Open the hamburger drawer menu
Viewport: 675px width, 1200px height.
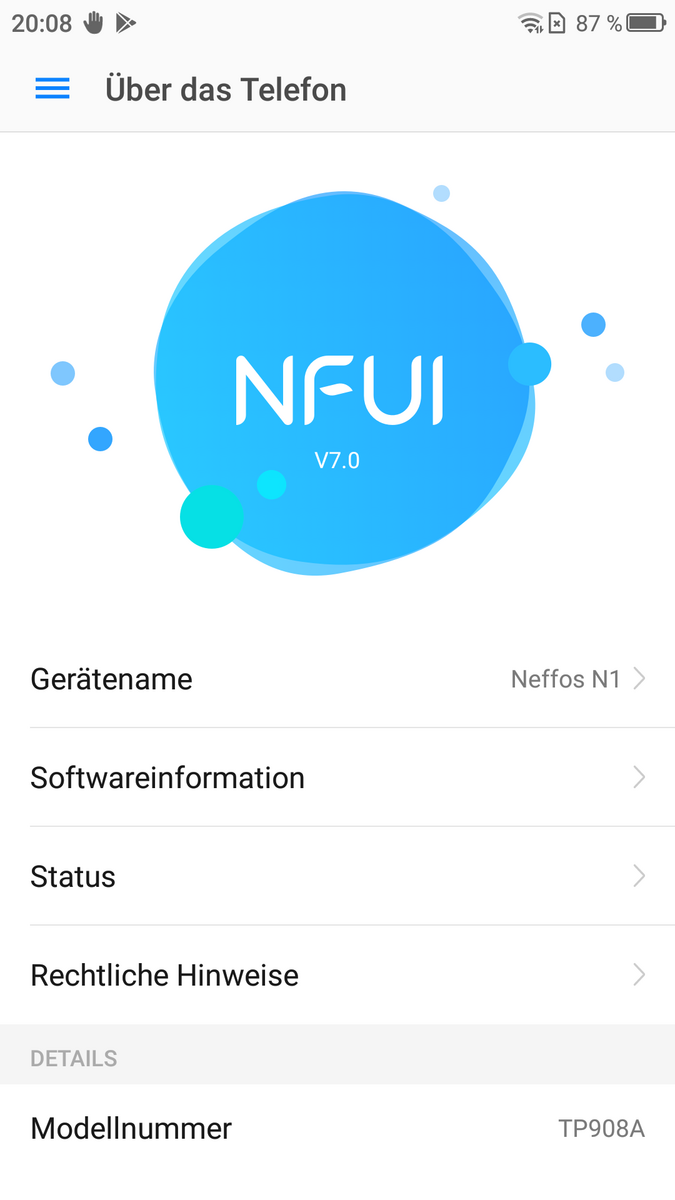click(52, 89)
